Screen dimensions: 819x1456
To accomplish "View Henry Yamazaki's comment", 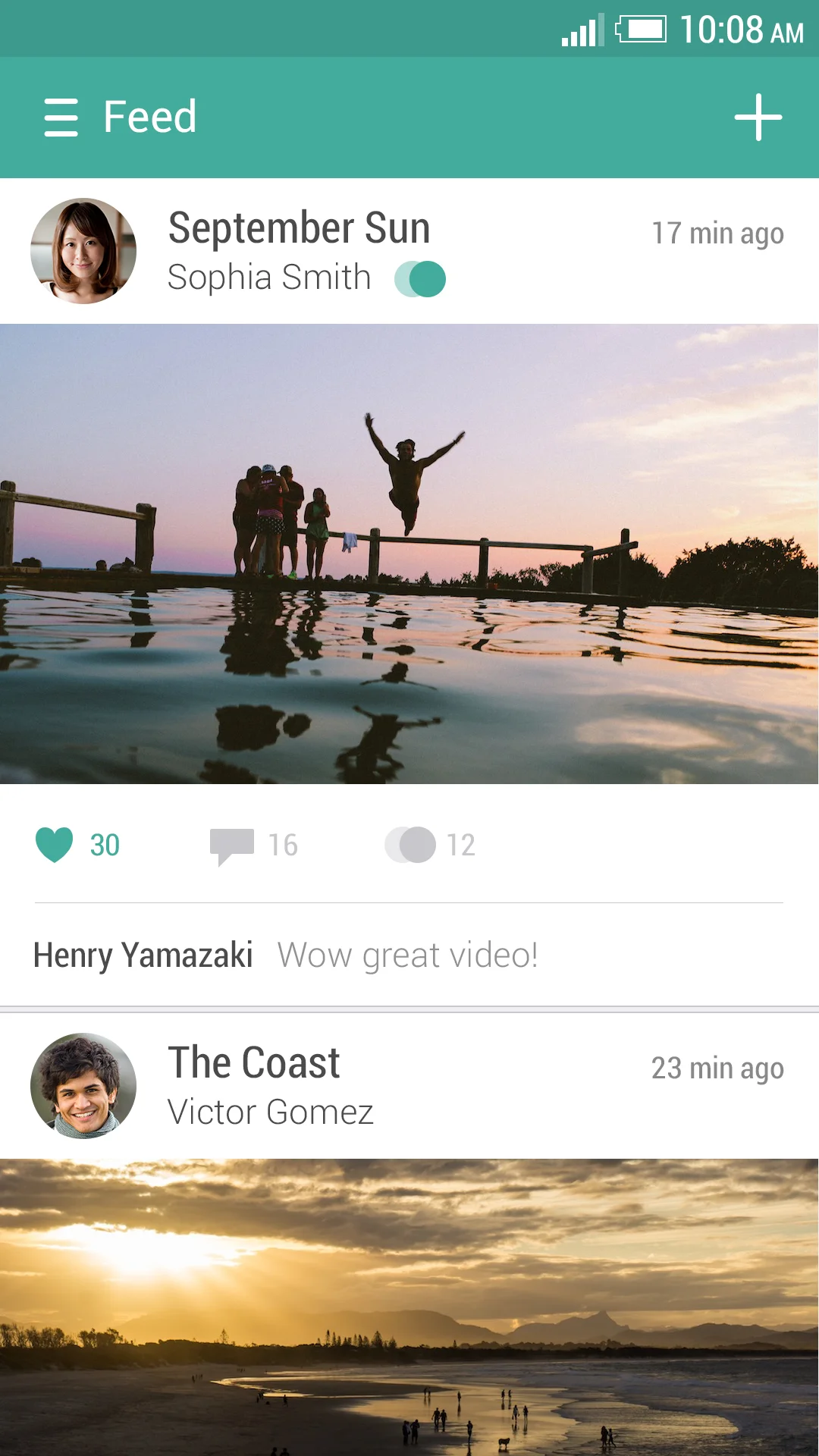I will [285, 955].
